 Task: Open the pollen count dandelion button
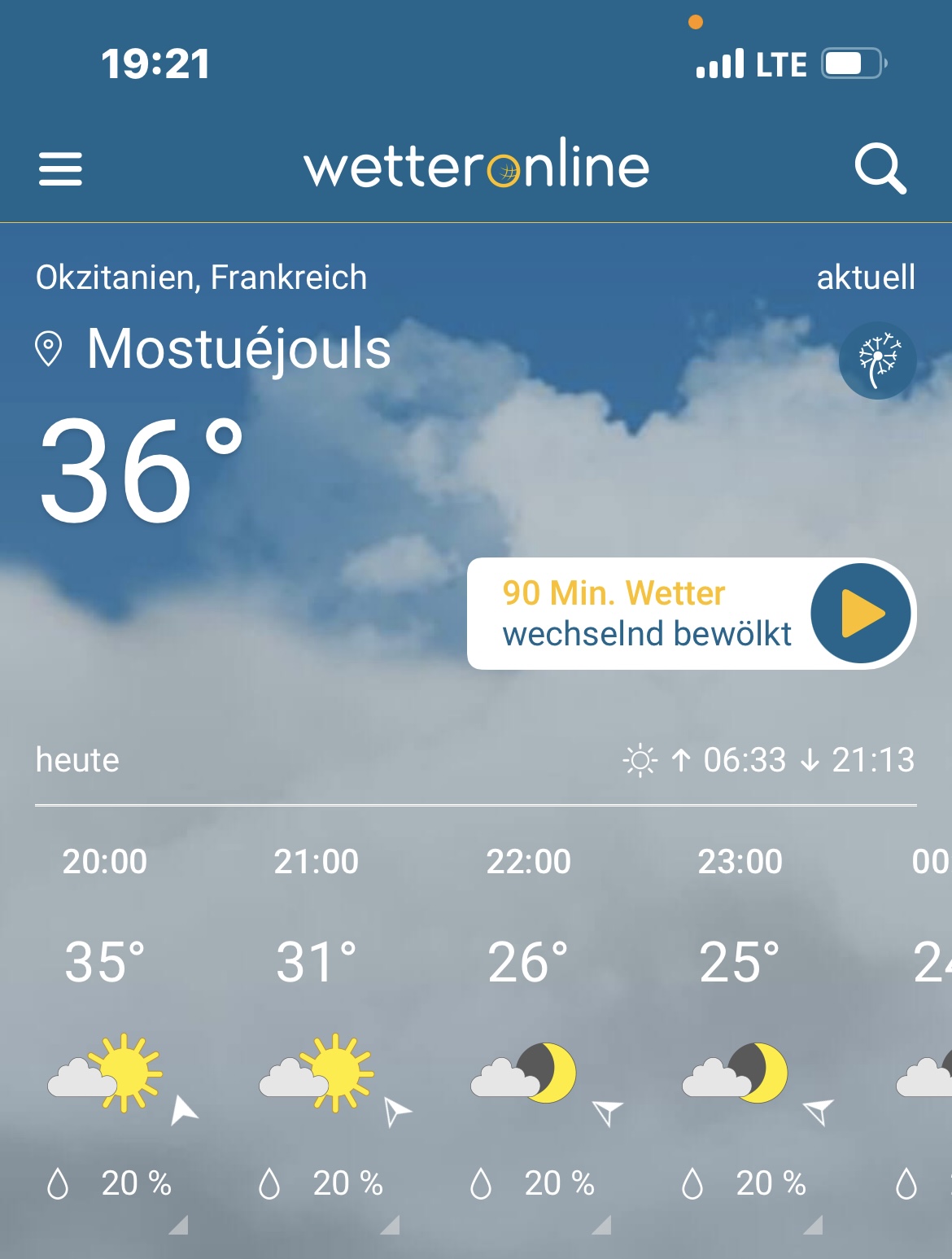877,360
